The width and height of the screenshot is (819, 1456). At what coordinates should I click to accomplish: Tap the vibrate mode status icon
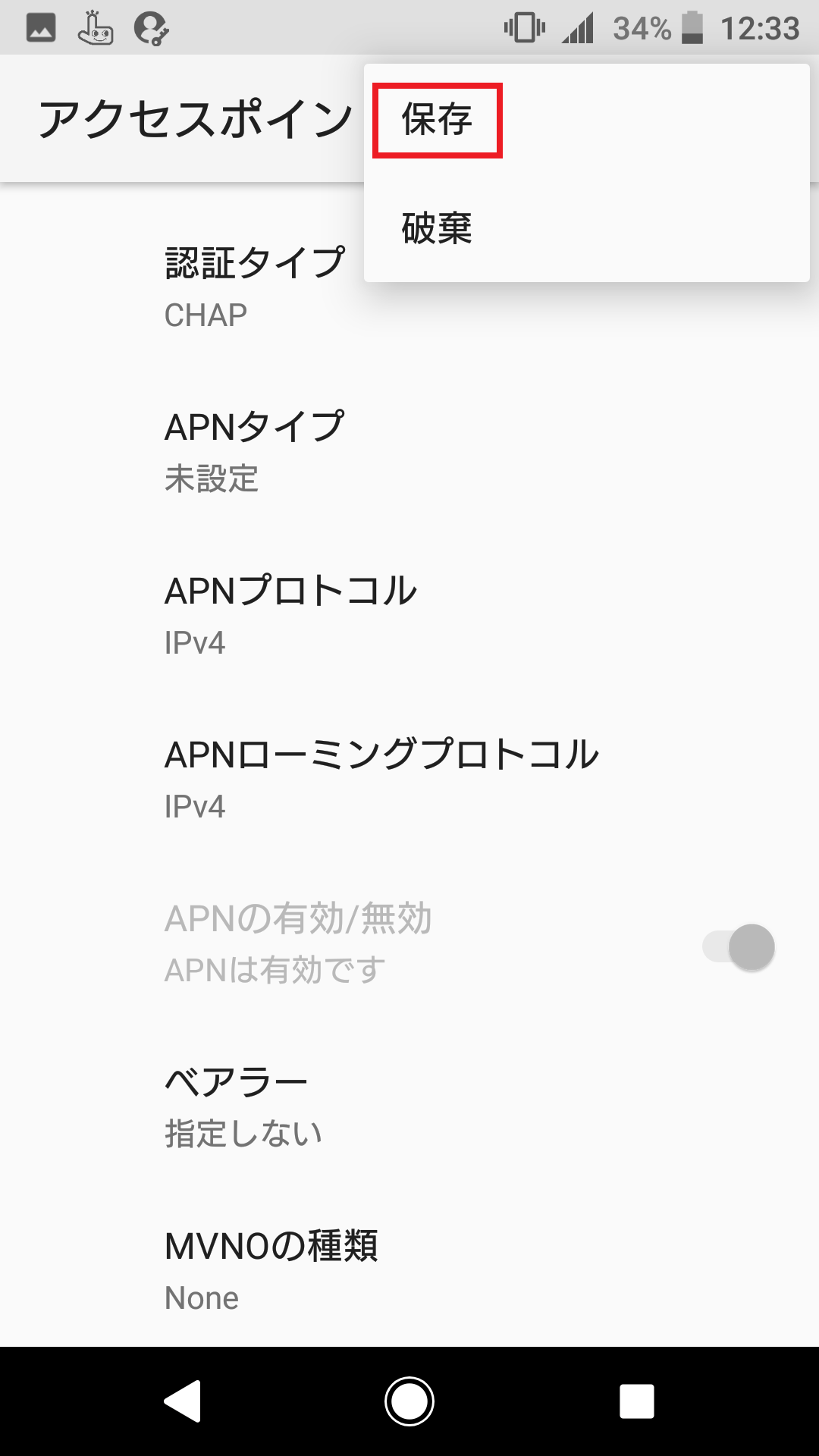tap(524, 27)
